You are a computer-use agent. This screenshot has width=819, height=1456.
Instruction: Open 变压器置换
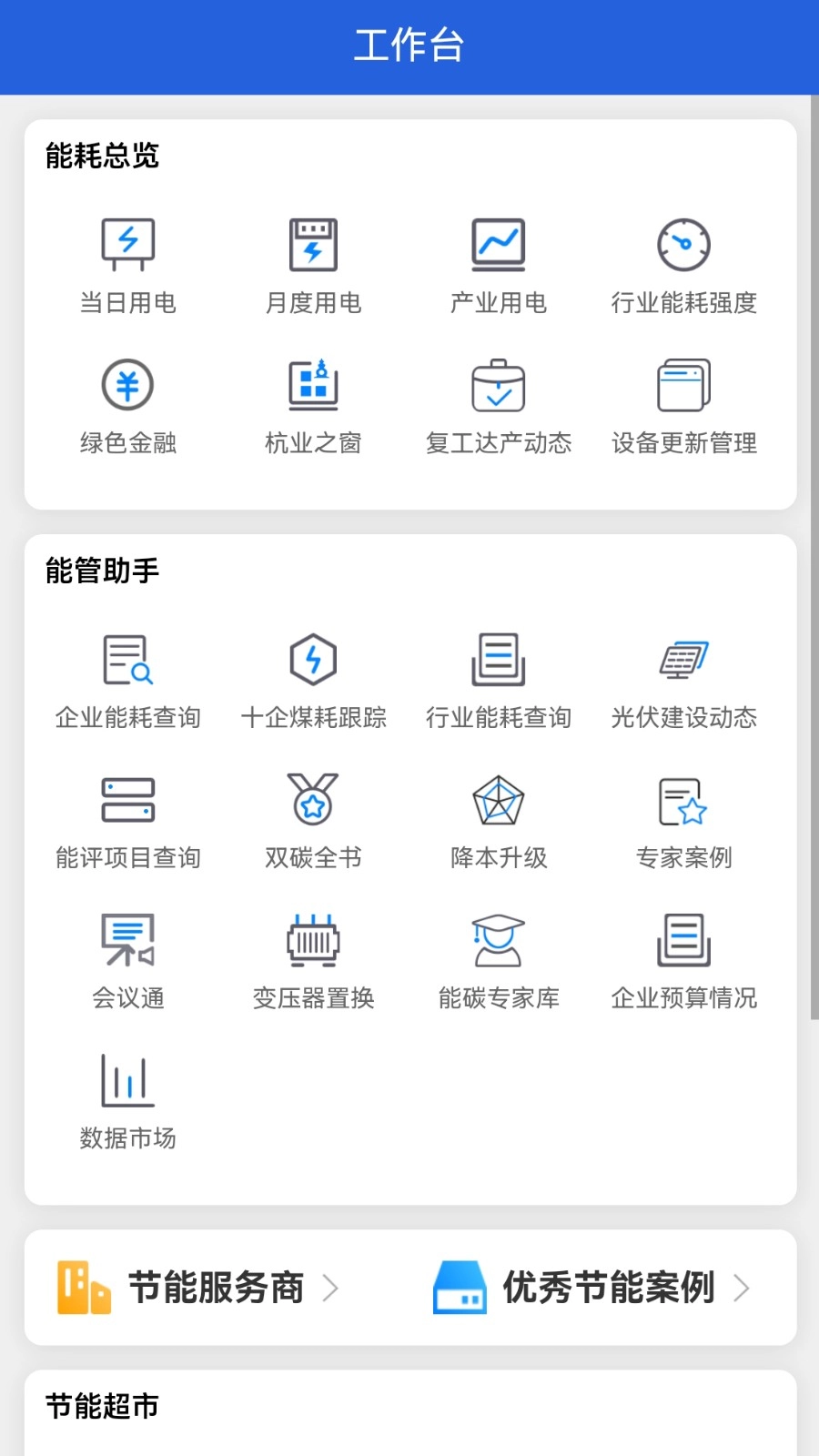click(313, 959)
